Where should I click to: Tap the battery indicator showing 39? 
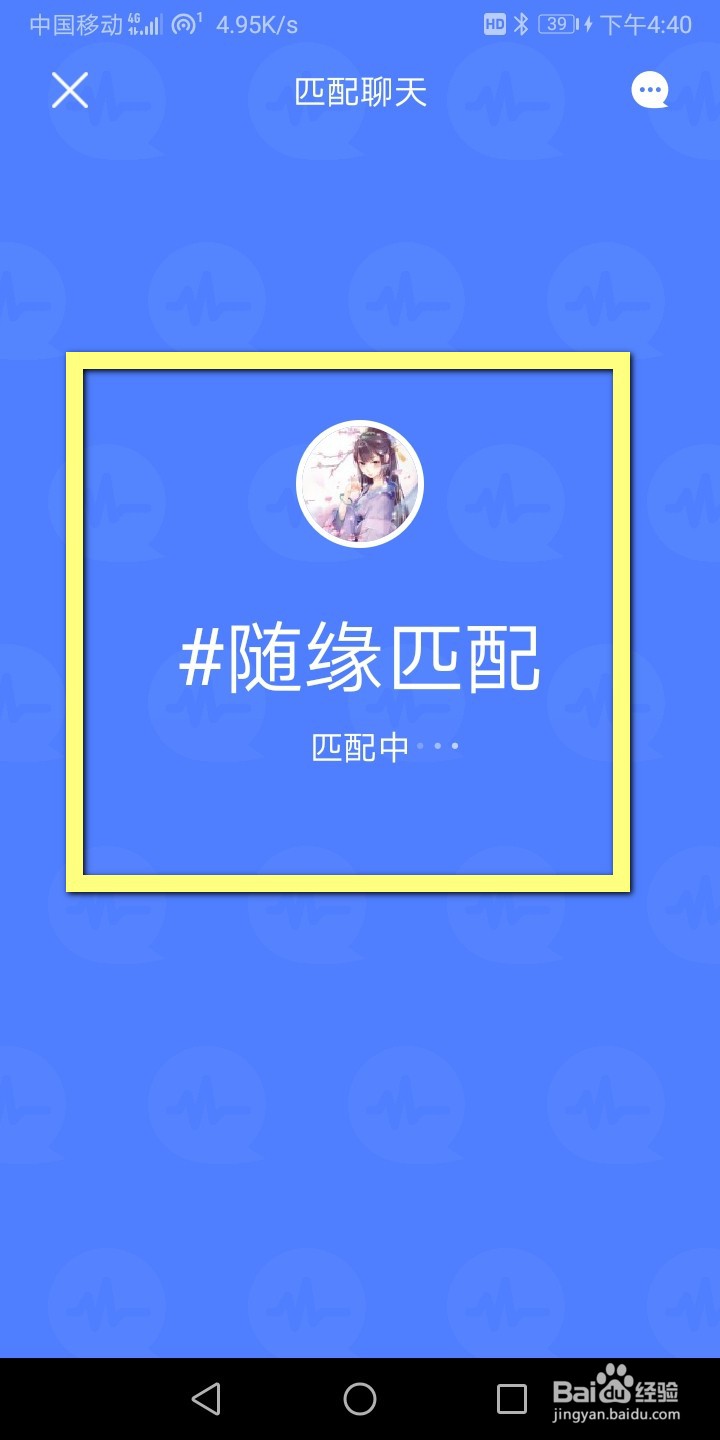pyautogui.click(x=558, y=23)
